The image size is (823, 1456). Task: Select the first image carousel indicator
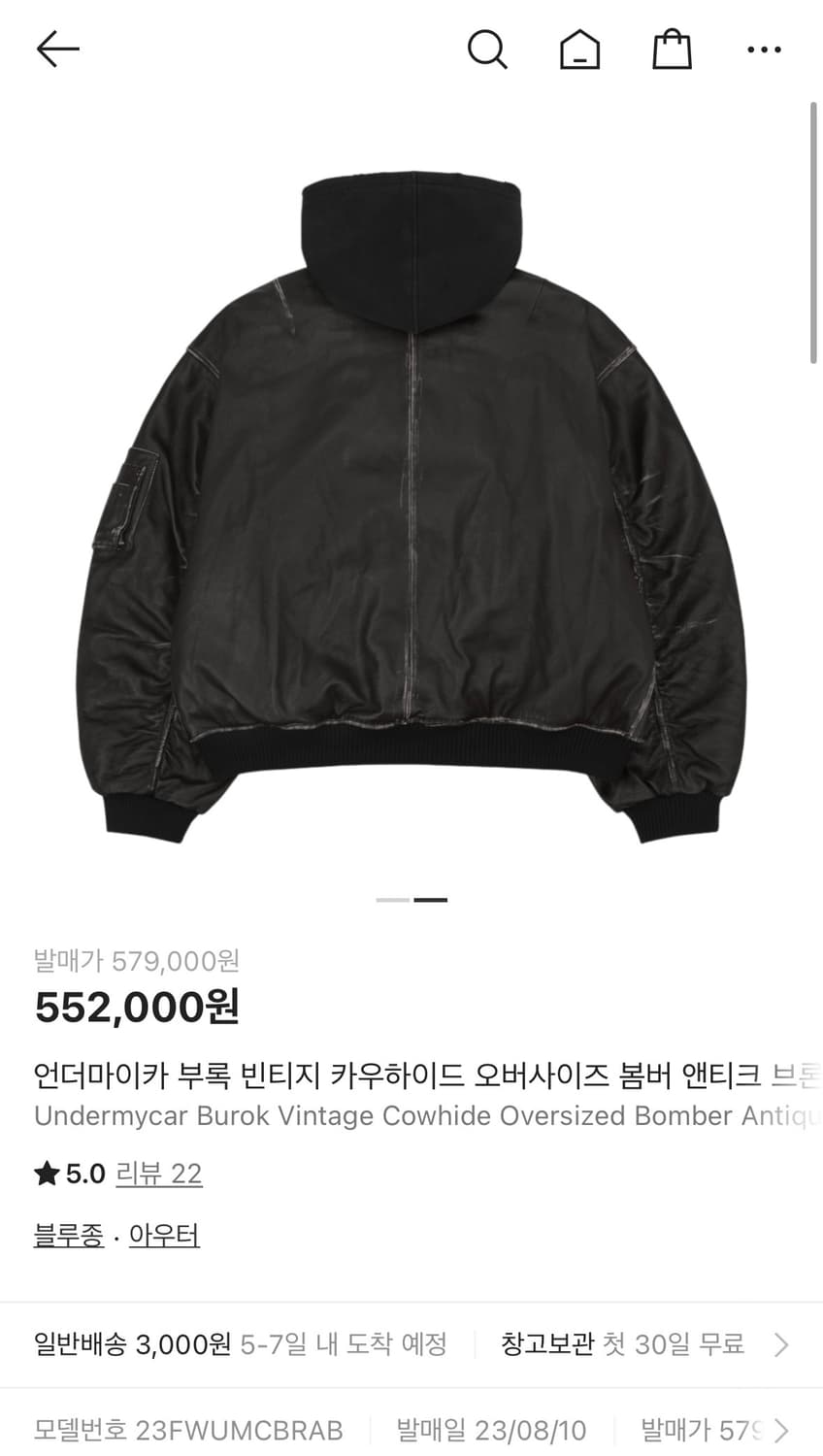point(390,900)
